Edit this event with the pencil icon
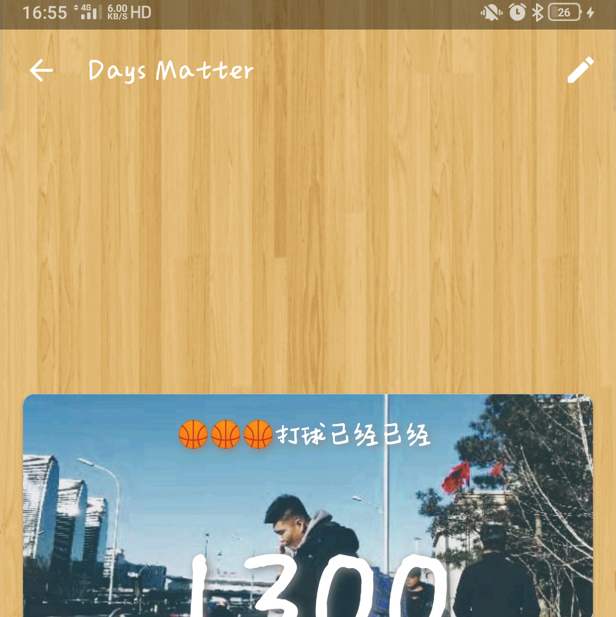Viewport: 616px width, 617px height. click(x=580, y=70)
